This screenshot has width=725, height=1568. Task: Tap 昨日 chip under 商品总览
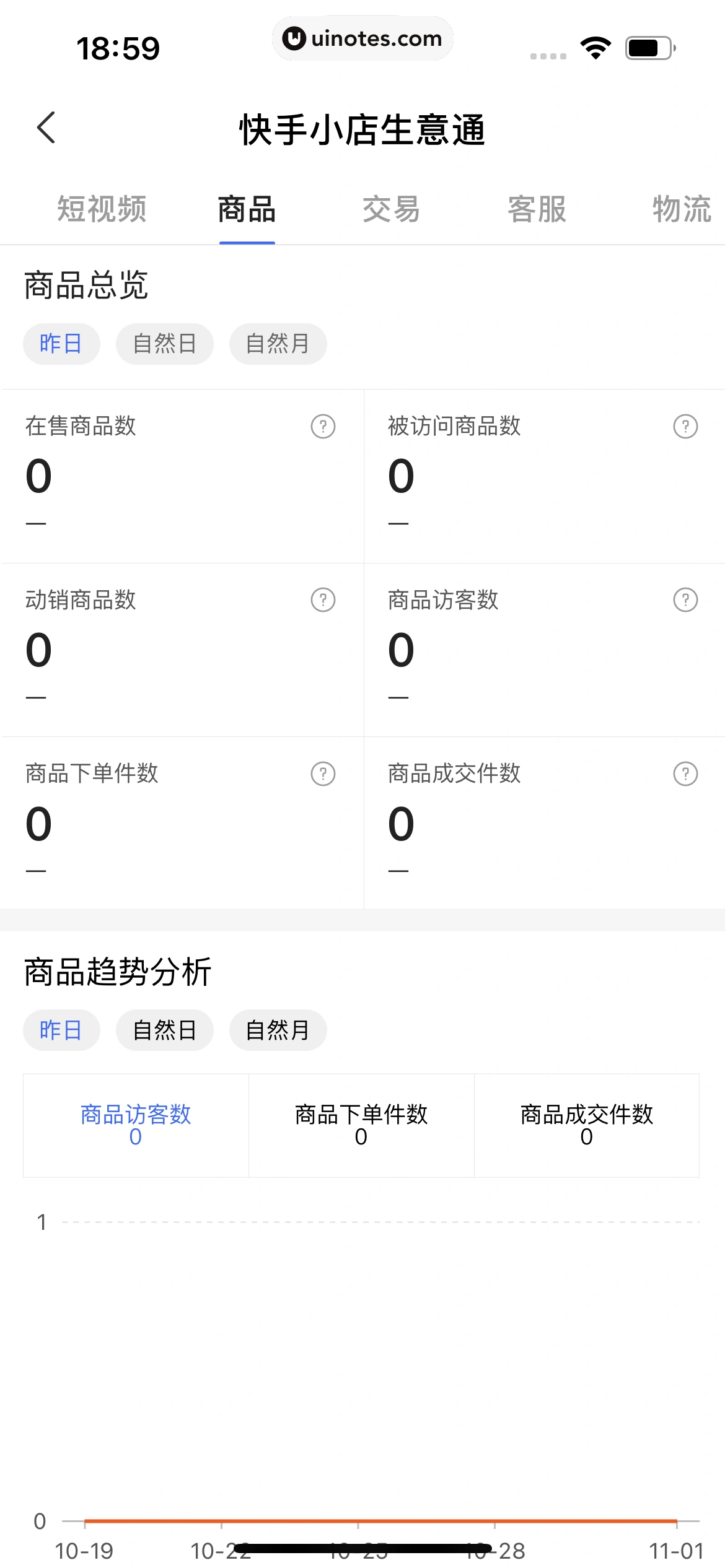(x=61, y=344)
